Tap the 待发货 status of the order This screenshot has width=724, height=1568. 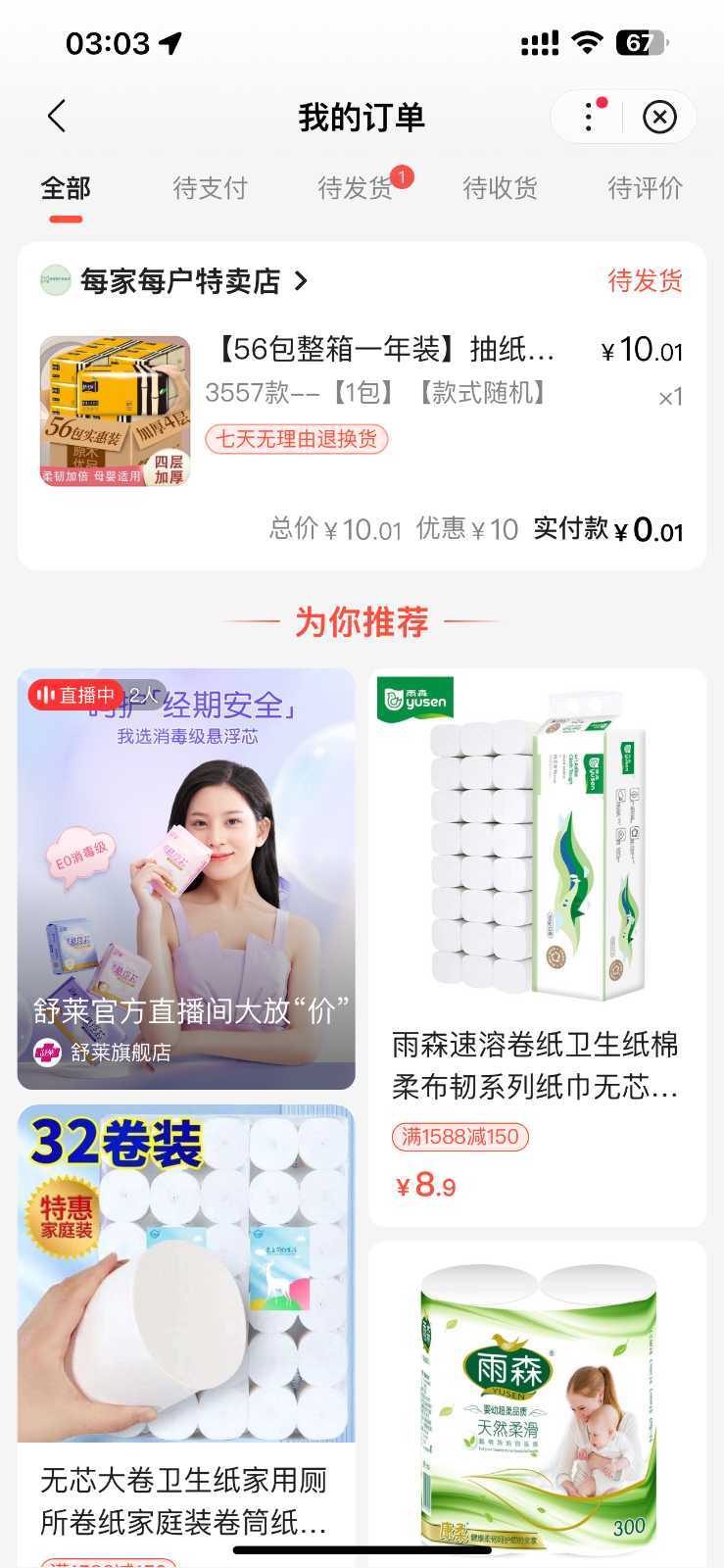pyautogui.click(x=645, y=282)
